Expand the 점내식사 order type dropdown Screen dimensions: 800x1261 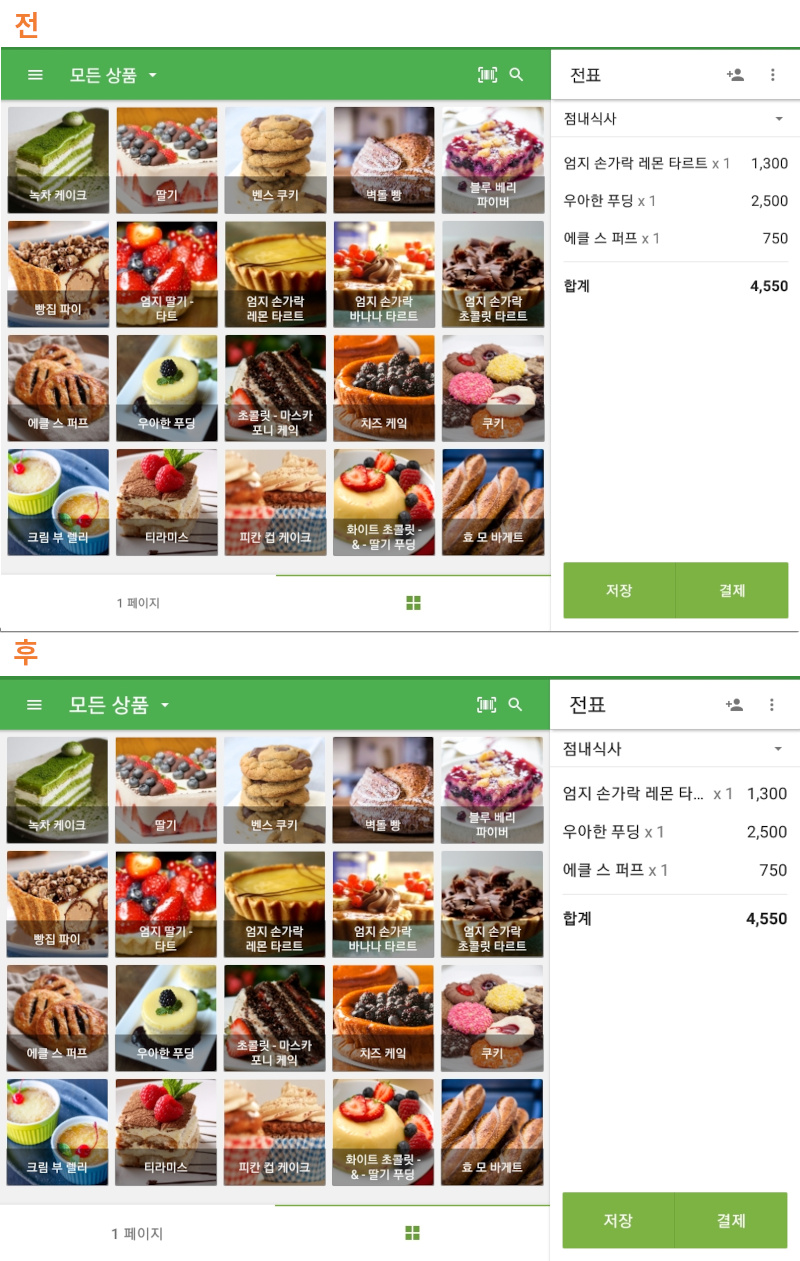[676, 118]
